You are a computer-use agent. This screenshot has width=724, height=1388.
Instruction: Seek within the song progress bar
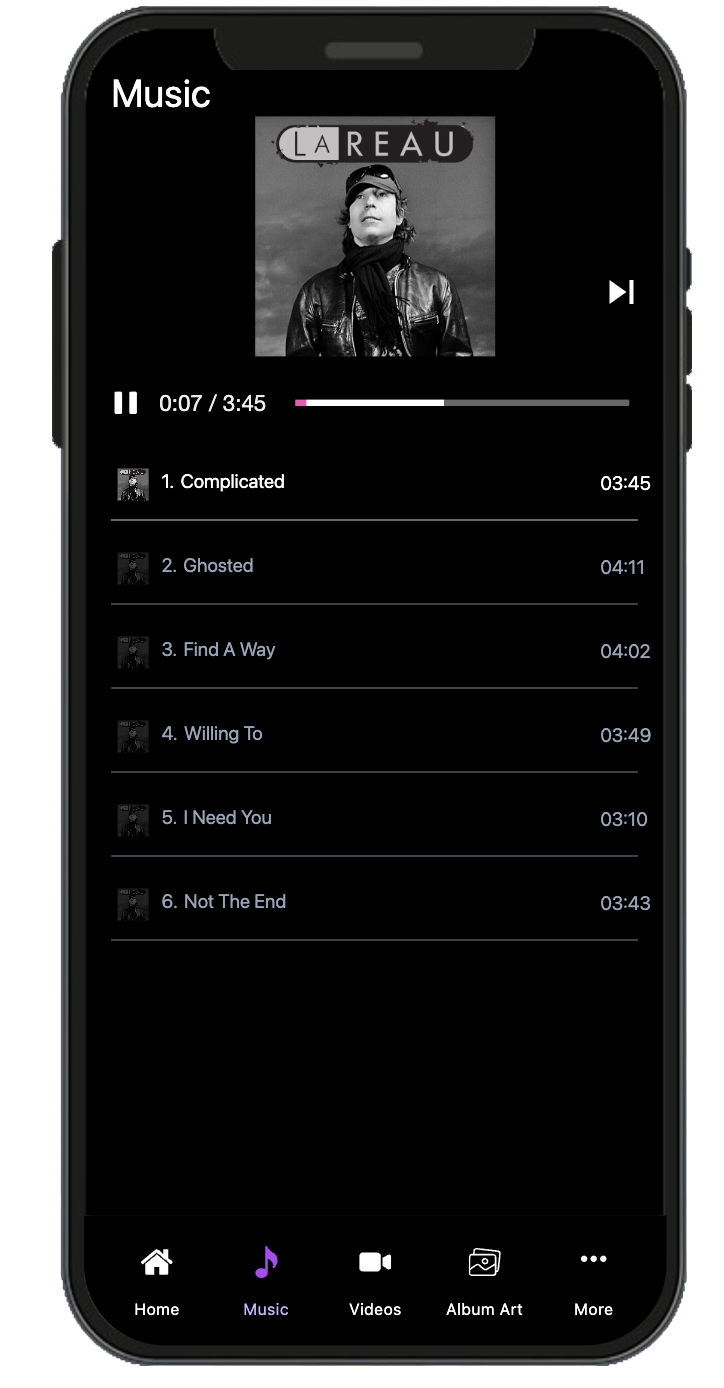coord(462,403)
